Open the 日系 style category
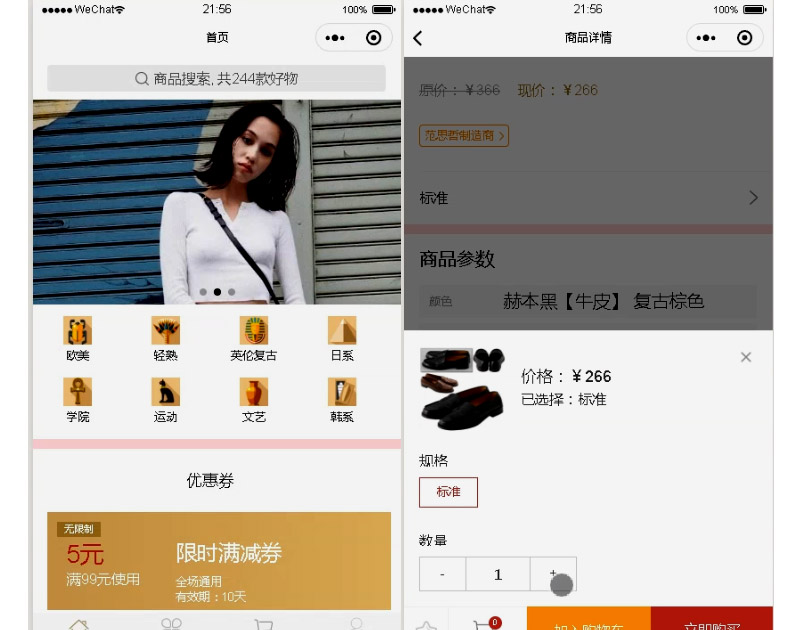The image size is (800, 630). point(341,339)
